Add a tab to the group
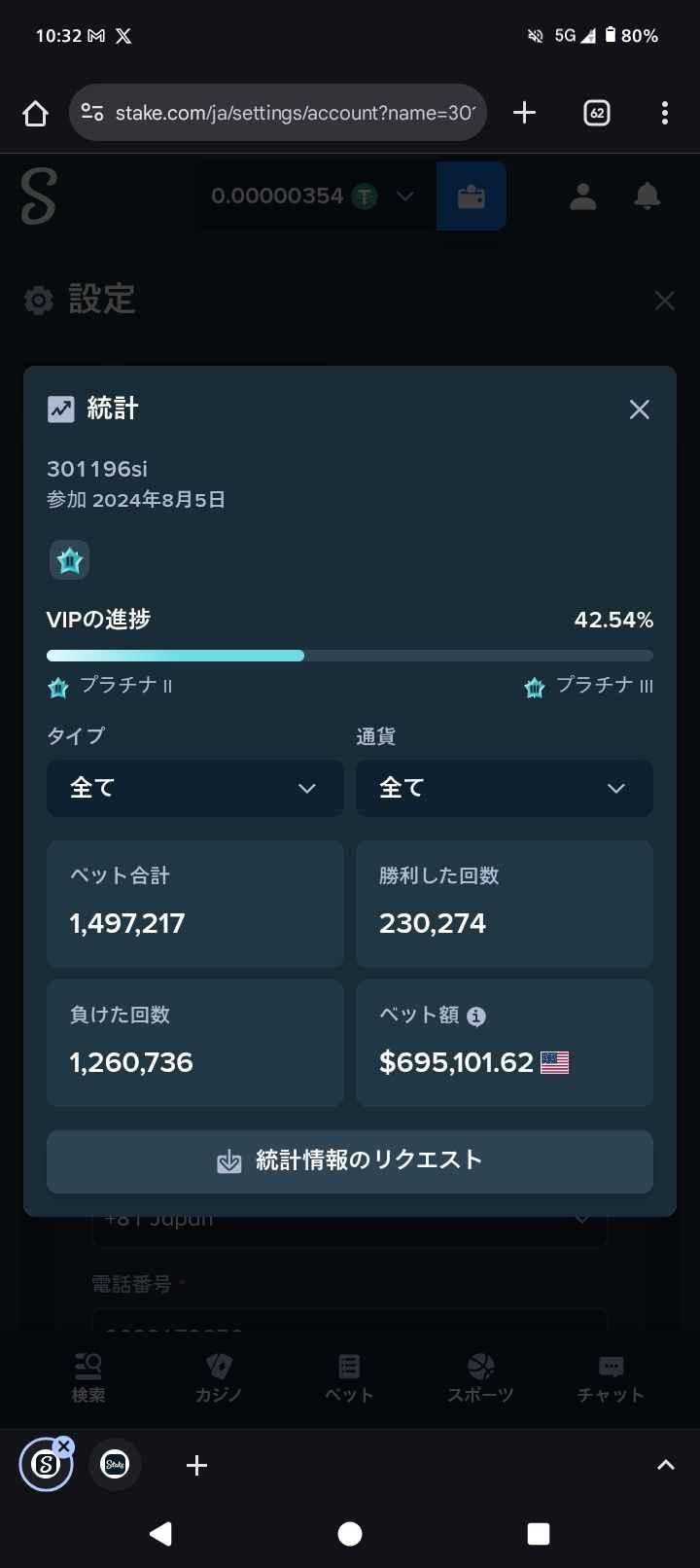 click(196, 1465)
